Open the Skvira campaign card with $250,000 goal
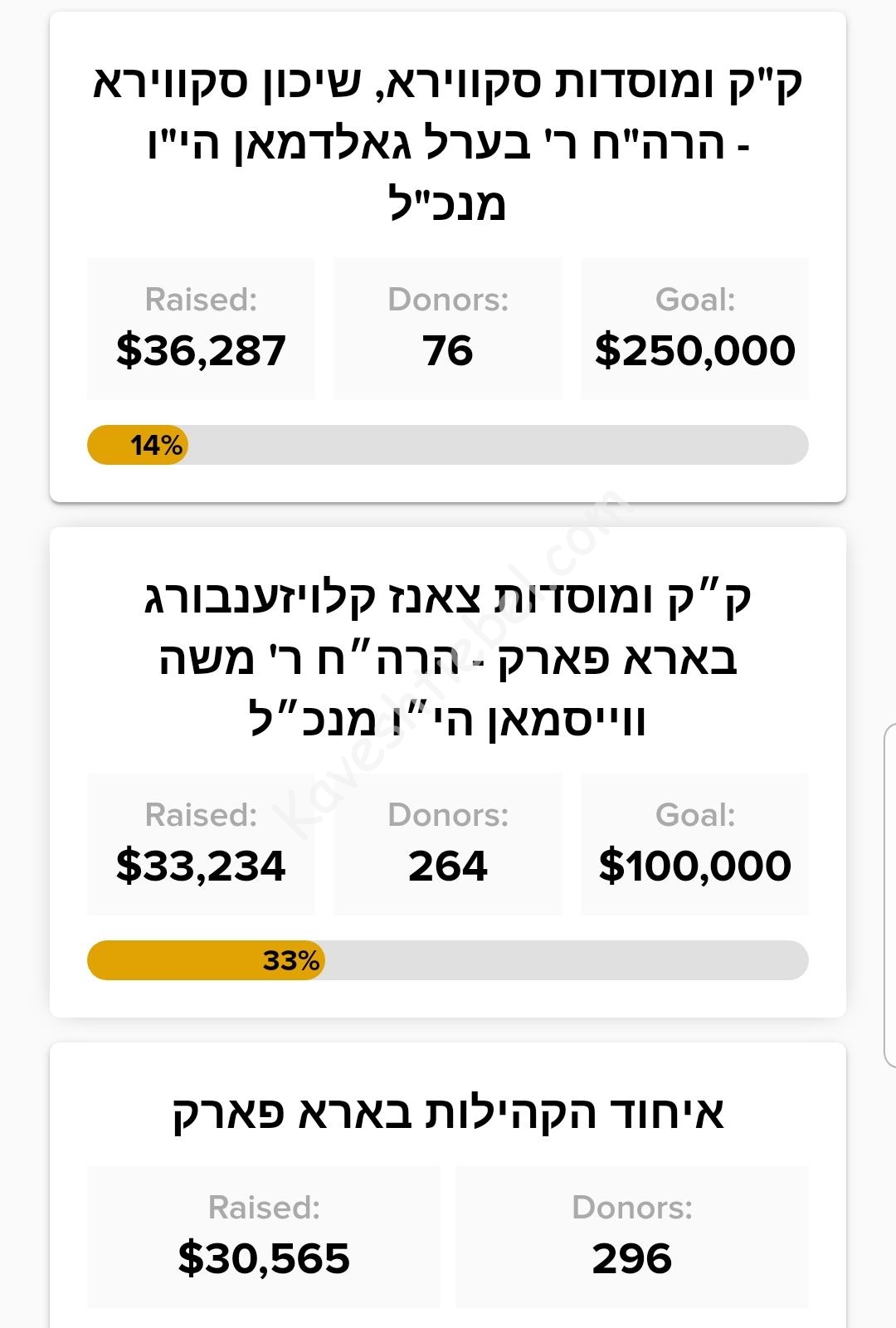Viewport: 896px width, 1328px height. 448,143
